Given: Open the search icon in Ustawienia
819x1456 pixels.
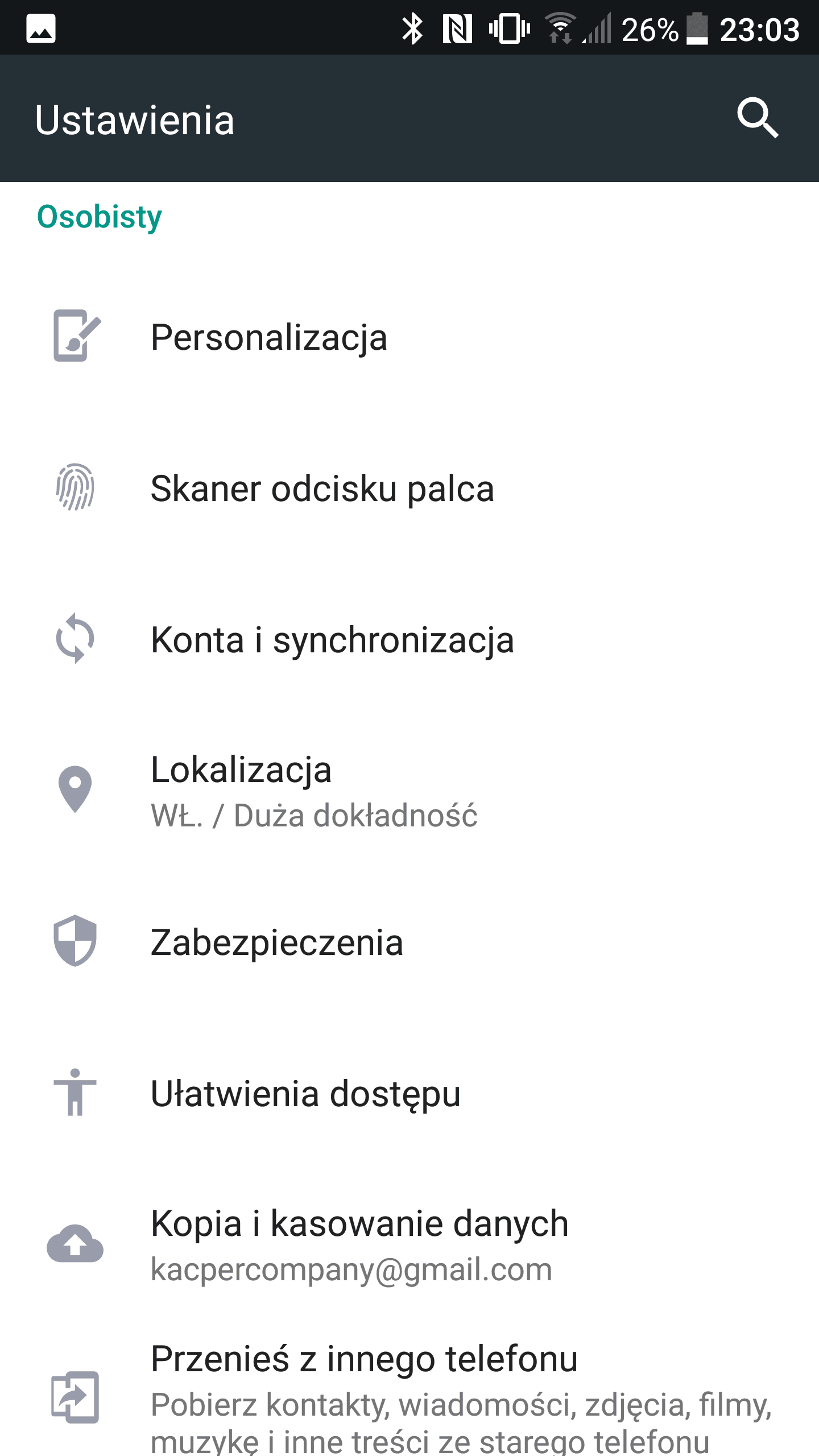Looking at the screenshot, I should tap(758, 118).
